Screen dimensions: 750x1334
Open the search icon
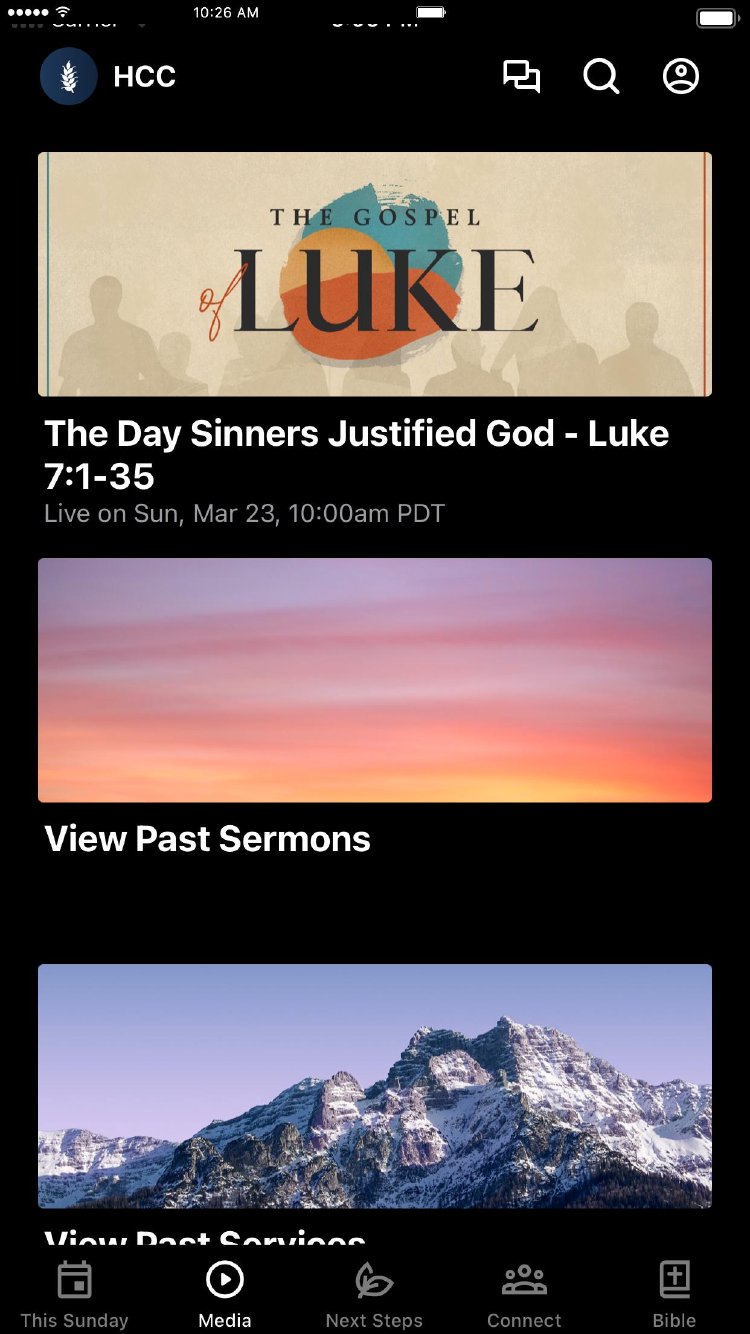[x=601, y=77]
